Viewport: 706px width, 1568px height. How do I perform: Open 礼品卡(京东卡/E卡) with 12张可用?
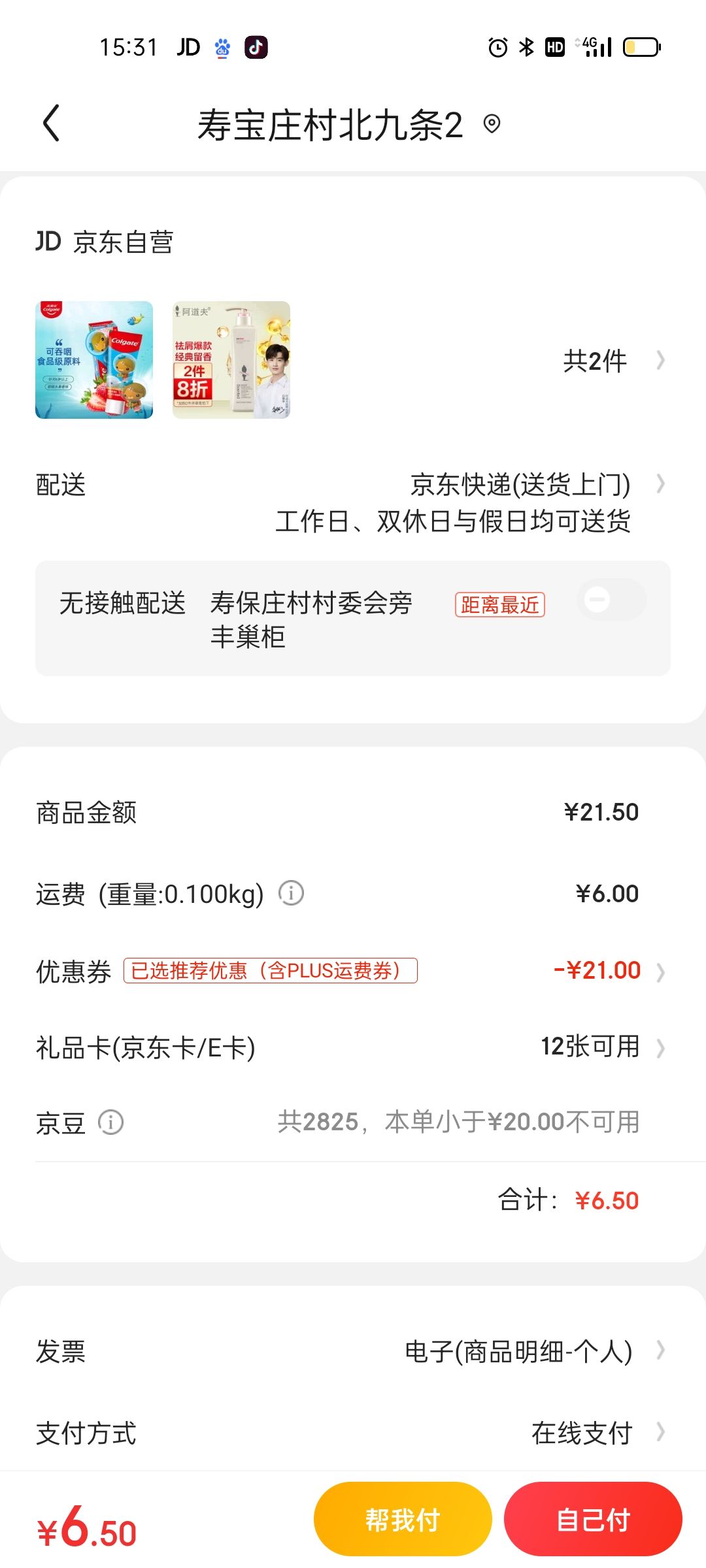(x=353, y=1047)
